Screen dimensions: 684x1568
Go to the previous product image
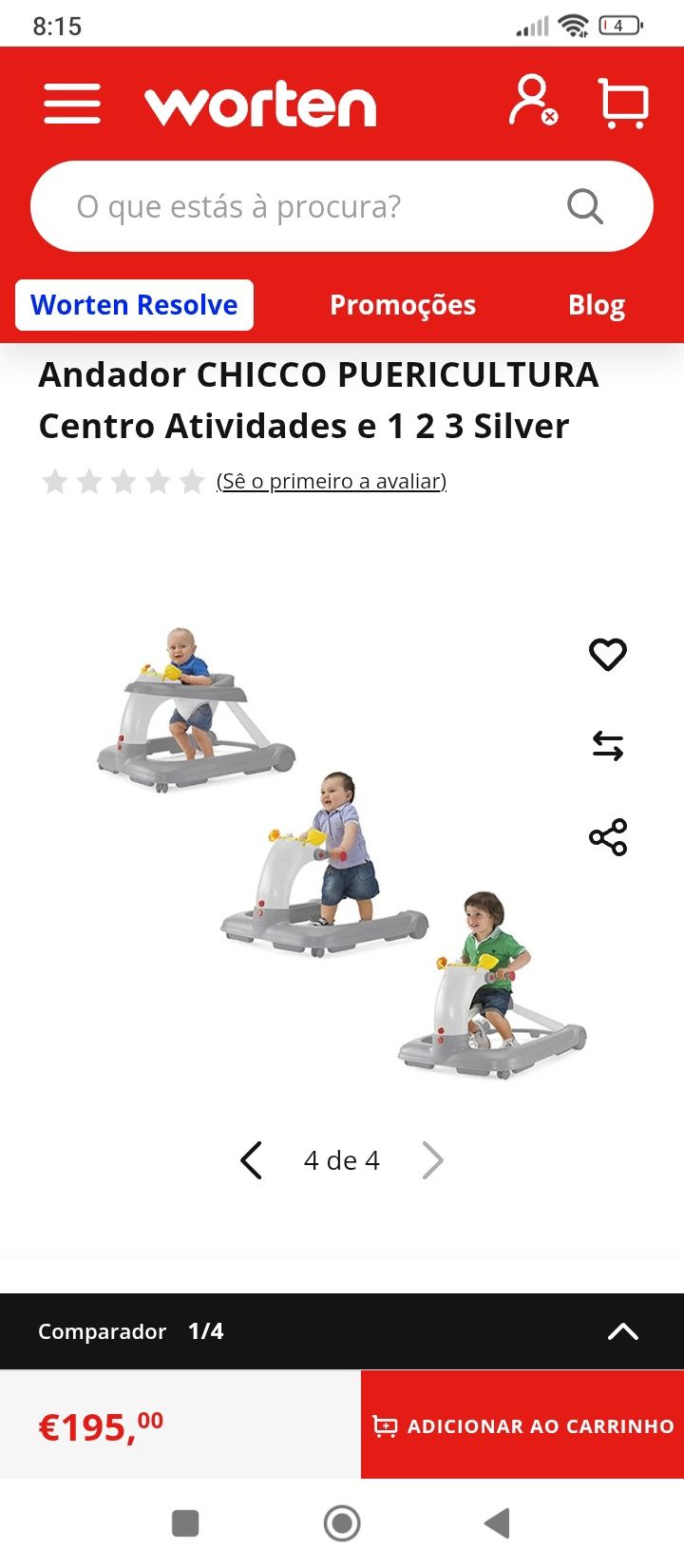pyautogui.click(x=252, y=1160)
